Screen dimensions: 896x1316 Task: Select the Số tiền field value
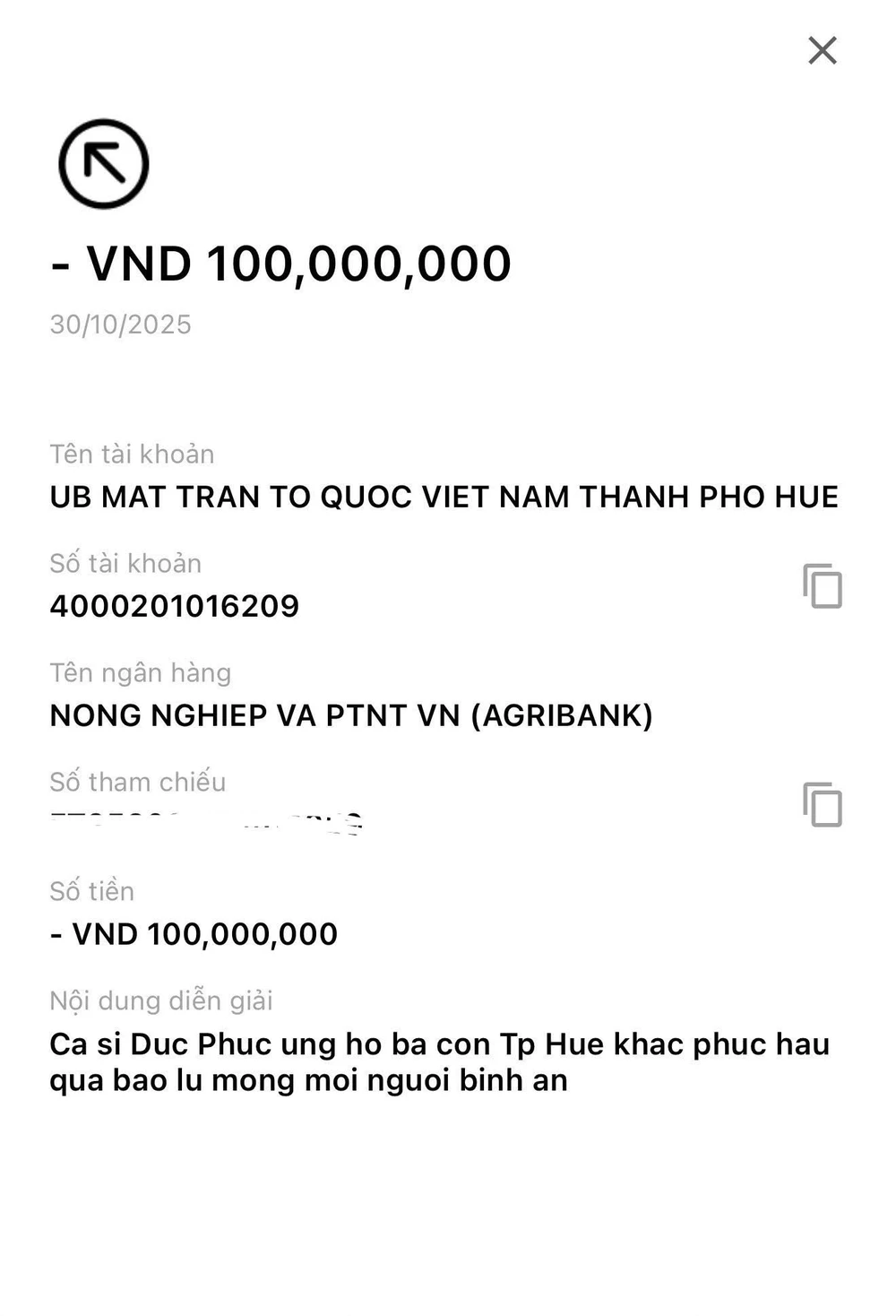194,934
